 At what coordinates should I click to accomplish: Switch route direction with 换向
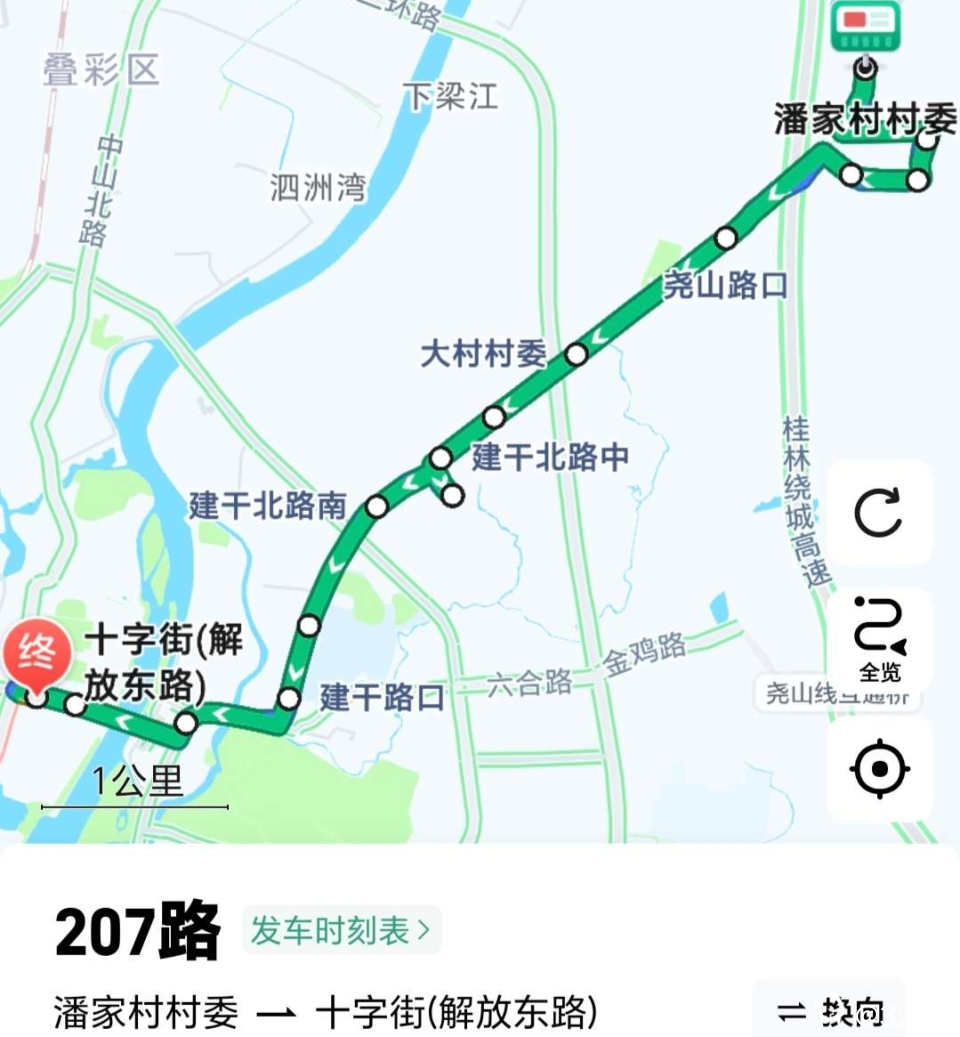click(x=829, y=1012)
